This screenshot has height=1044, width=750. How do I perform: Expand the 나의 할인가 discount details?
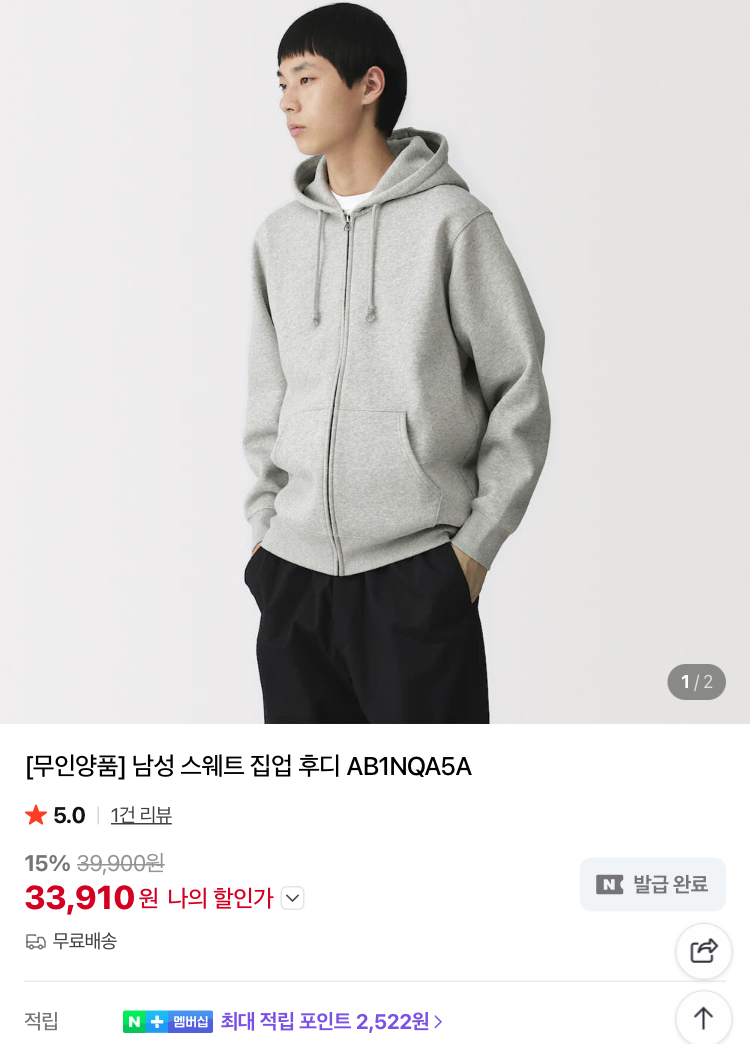click(x=292, y=898)
